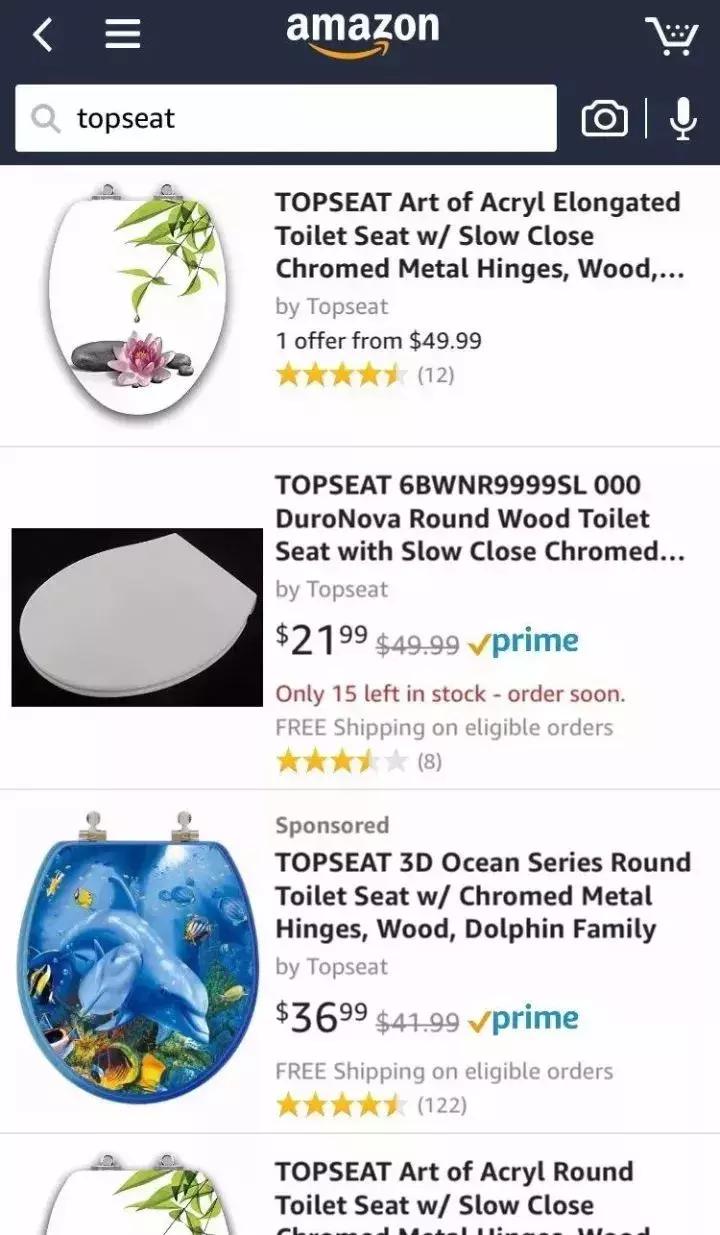Open the sponsored 3D Ocean Series Dolphin Family listing
The width and height of the screenshot is (720, 1235).
[x=483, y=895]
